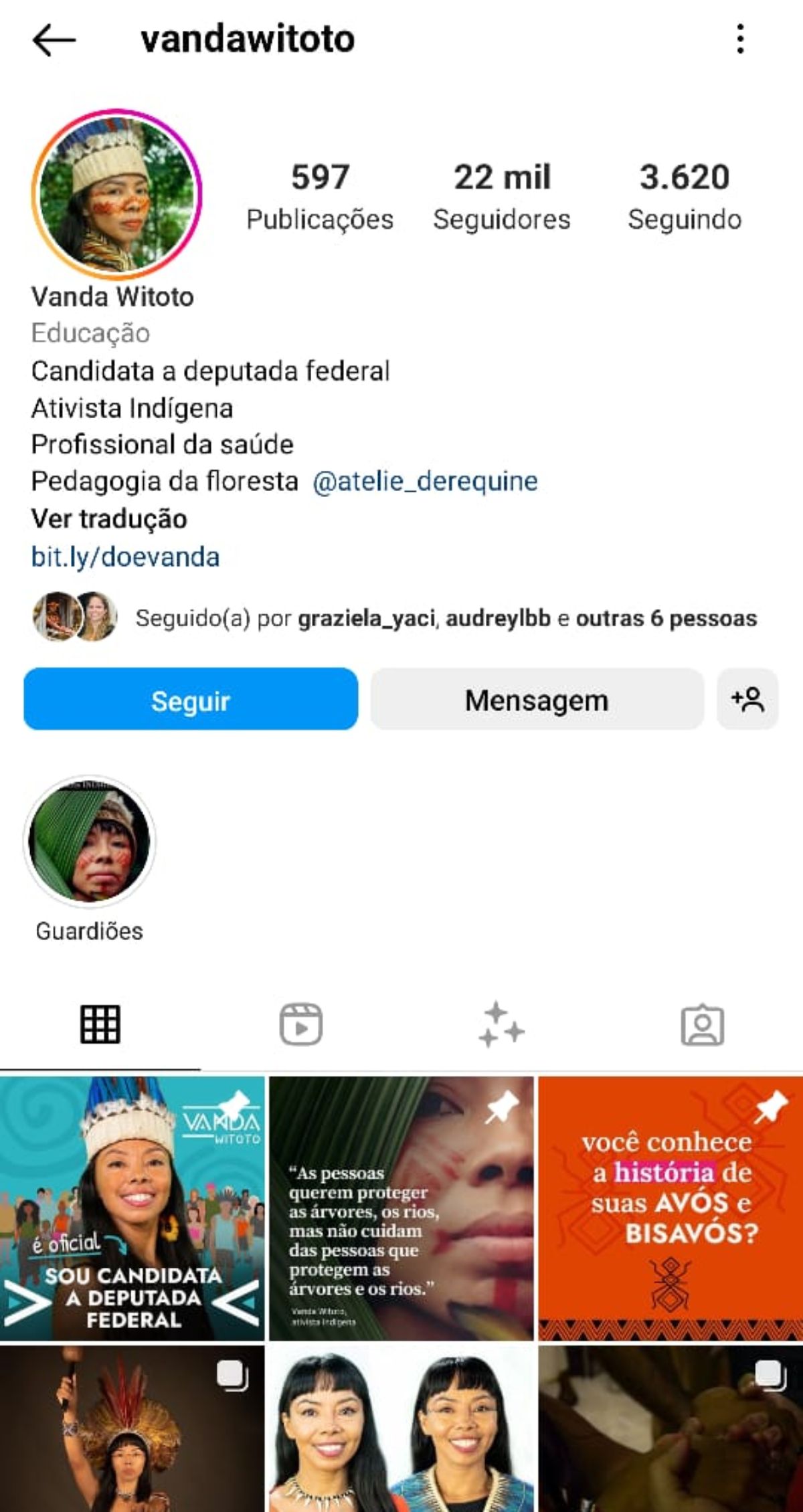Screen dimensions: 803x1512
Task: Open the pinned 'As pessoas querem proteger' quote post
Action: tap(401, 1208)
